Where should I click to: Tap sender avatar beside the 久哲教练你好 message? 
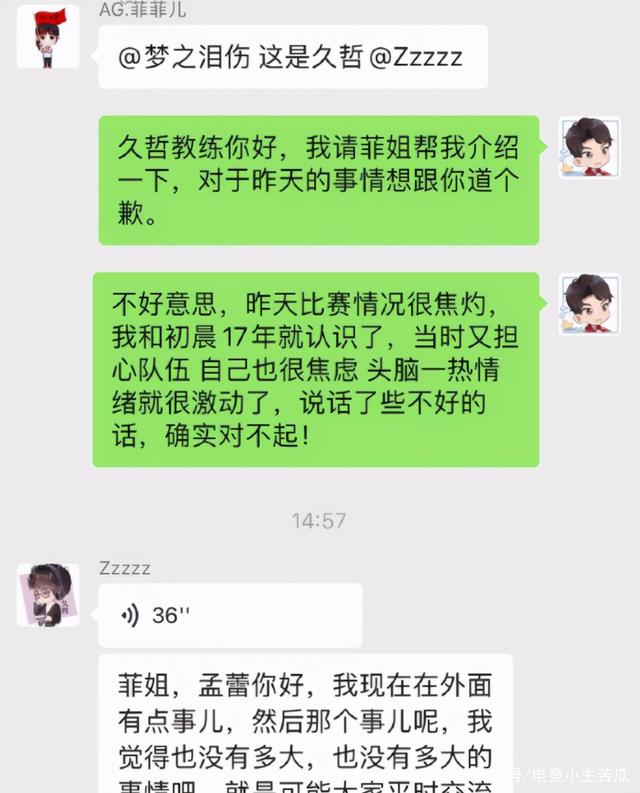coord(589,147)
